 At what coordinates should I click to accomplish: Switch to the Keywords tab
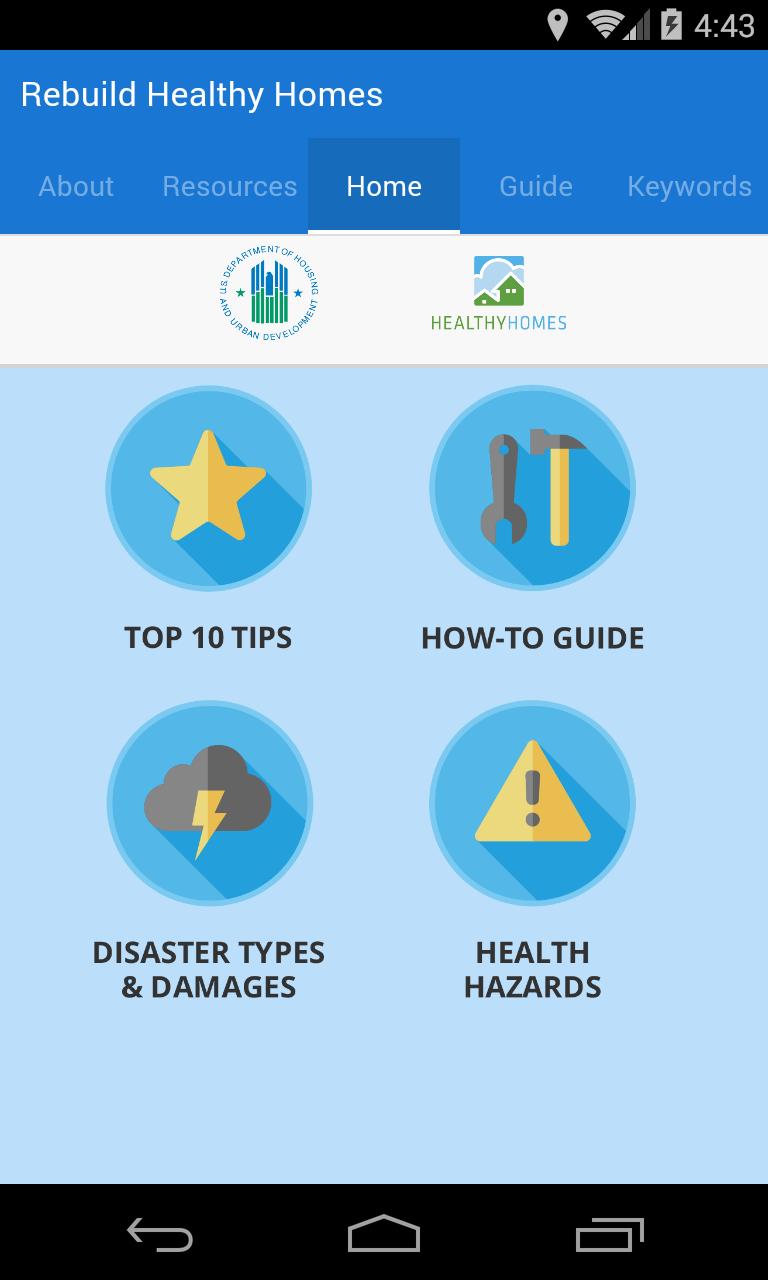point(689,186)
